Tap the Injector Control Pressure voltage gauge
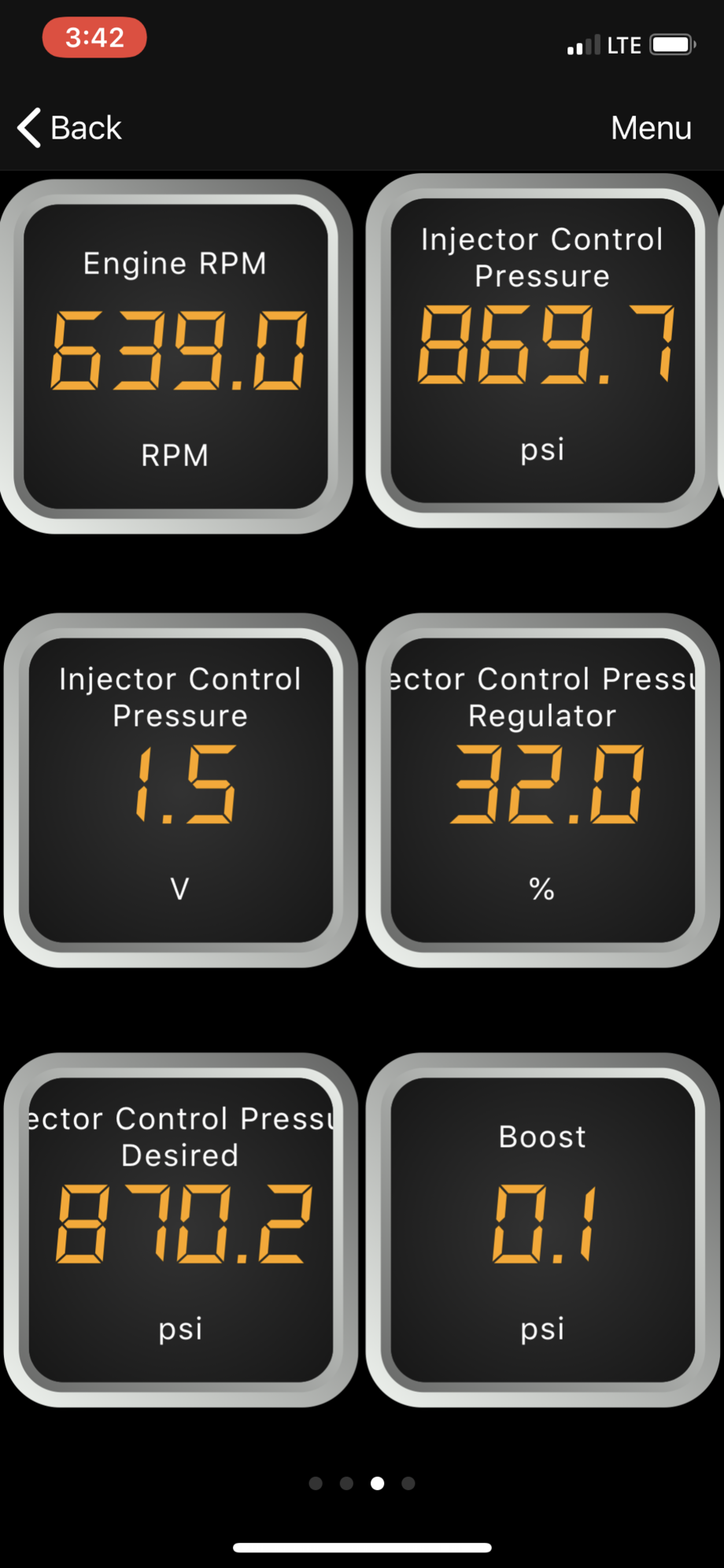724x1568 pixels. 180,790
